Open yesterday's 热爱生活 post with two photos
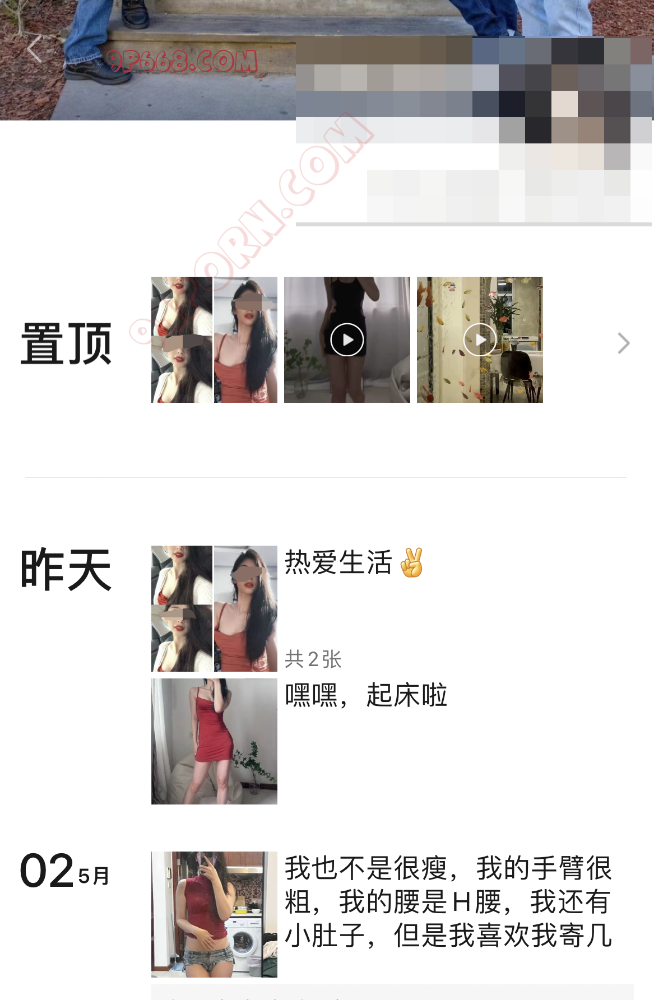 point(214,608)
